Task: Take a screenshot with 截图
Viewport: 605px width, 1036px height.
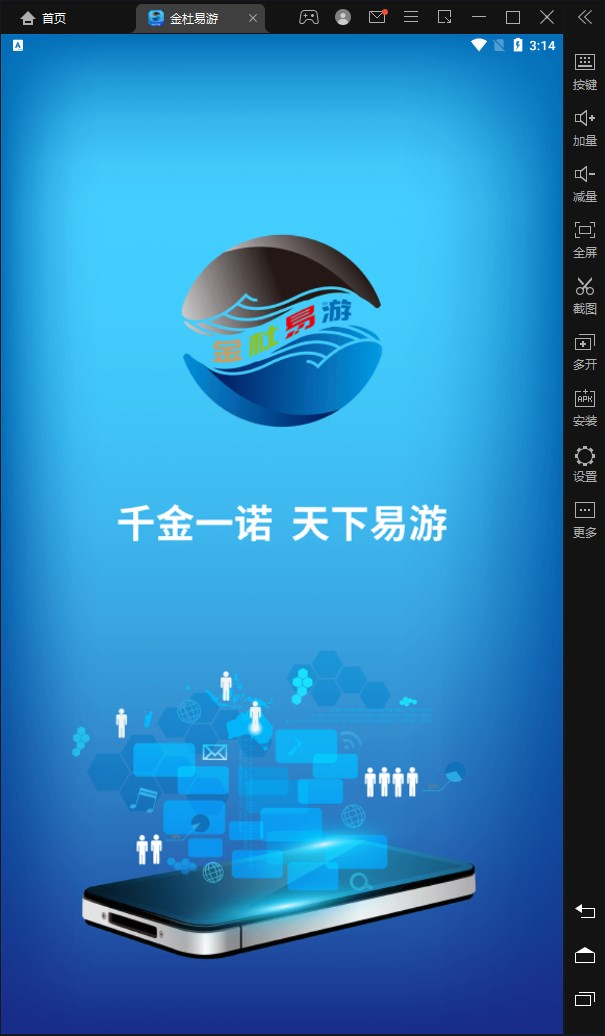Action: [x=585, y=295]
